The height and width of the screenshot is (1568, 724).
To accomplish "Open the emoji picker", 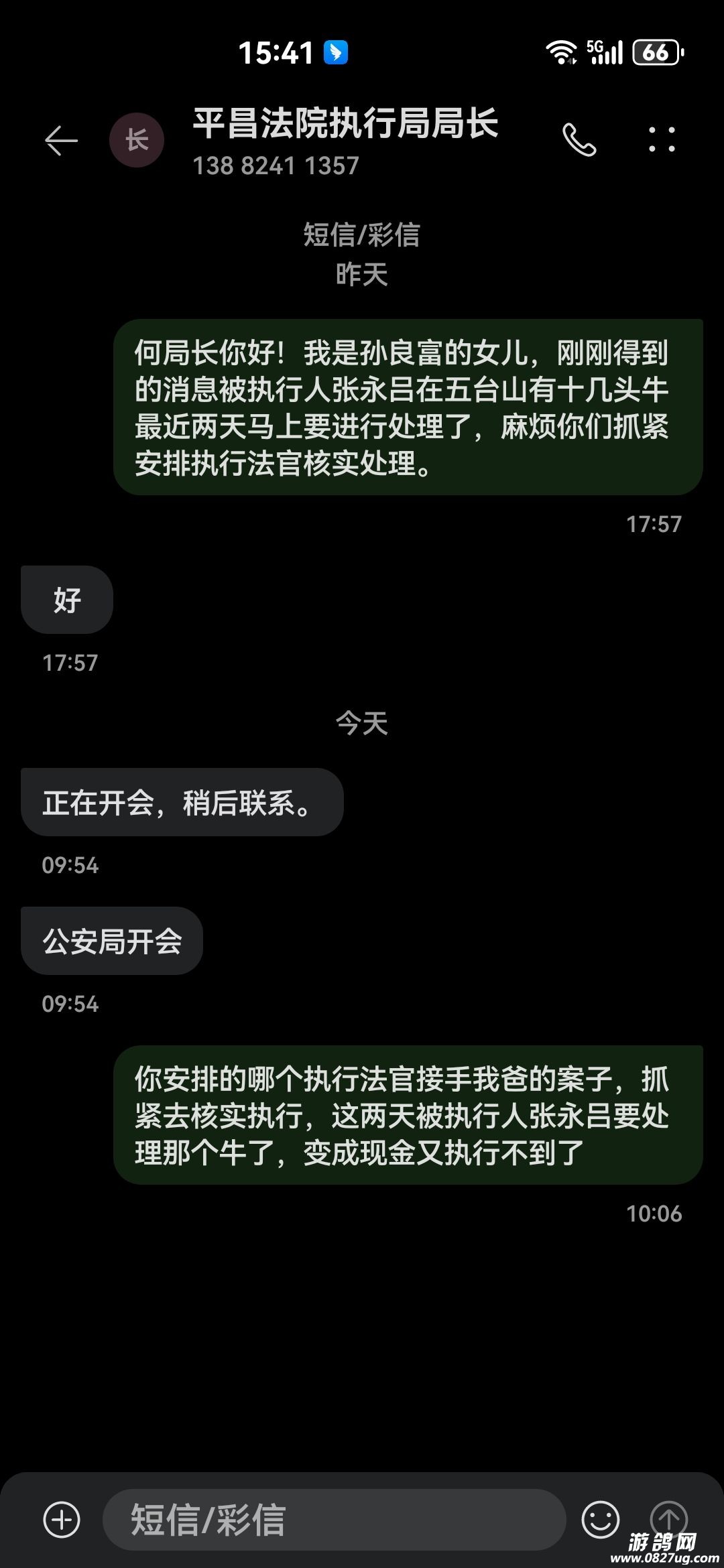I will pos(600,1518).
